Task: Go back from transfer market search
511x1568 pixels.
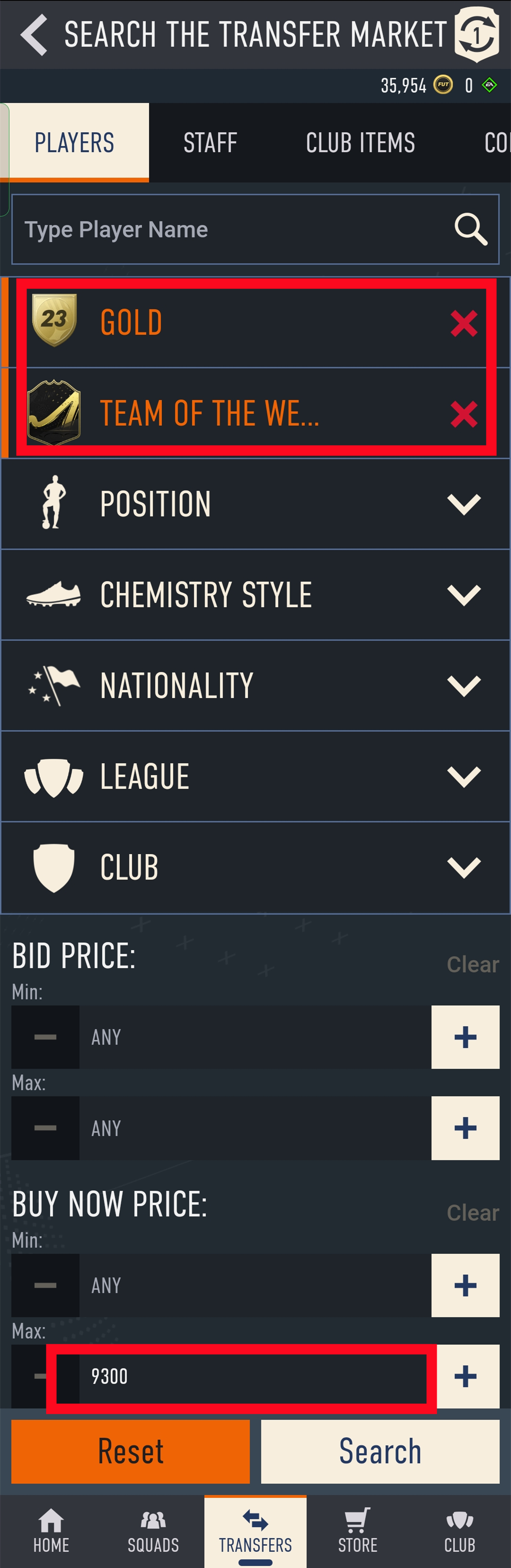Action: pyautogui.click(x=34, y=35)
